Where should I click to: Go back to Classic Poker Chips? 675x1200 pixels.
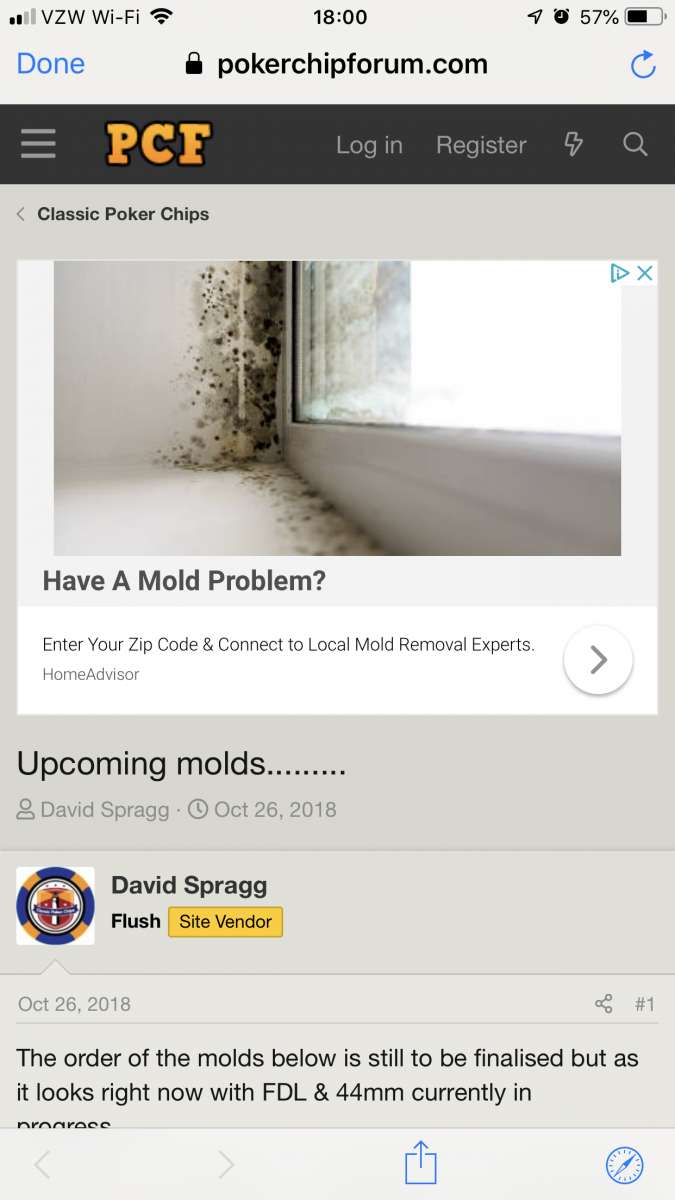[122, 214]
